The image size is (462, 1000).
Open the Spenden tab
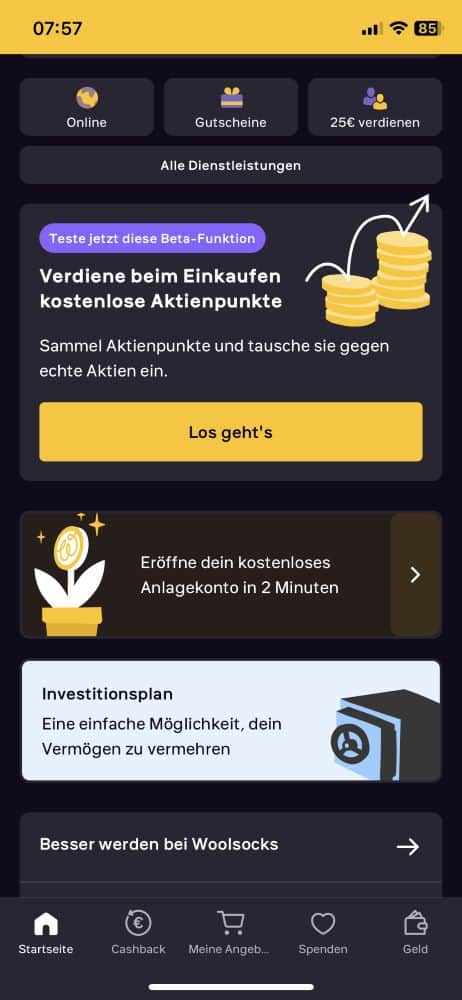point(323,934)
